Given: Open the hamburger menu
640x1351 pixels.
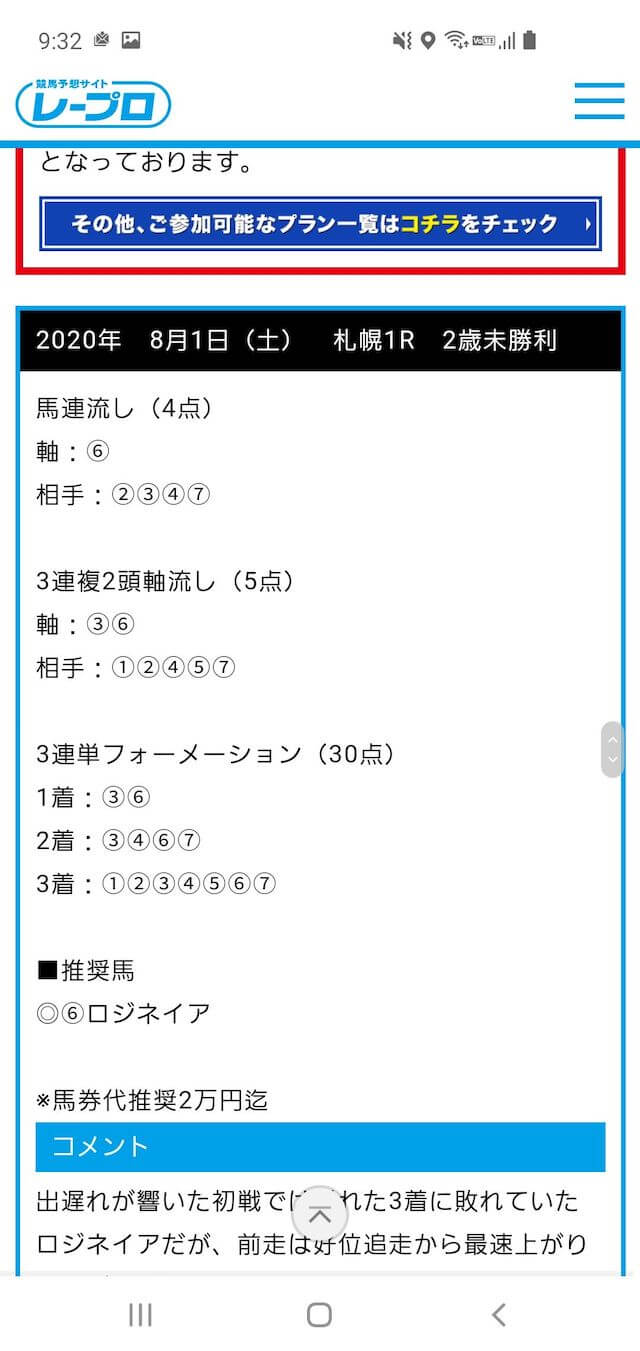Looking at the screenshot, I should coord(599,102).
